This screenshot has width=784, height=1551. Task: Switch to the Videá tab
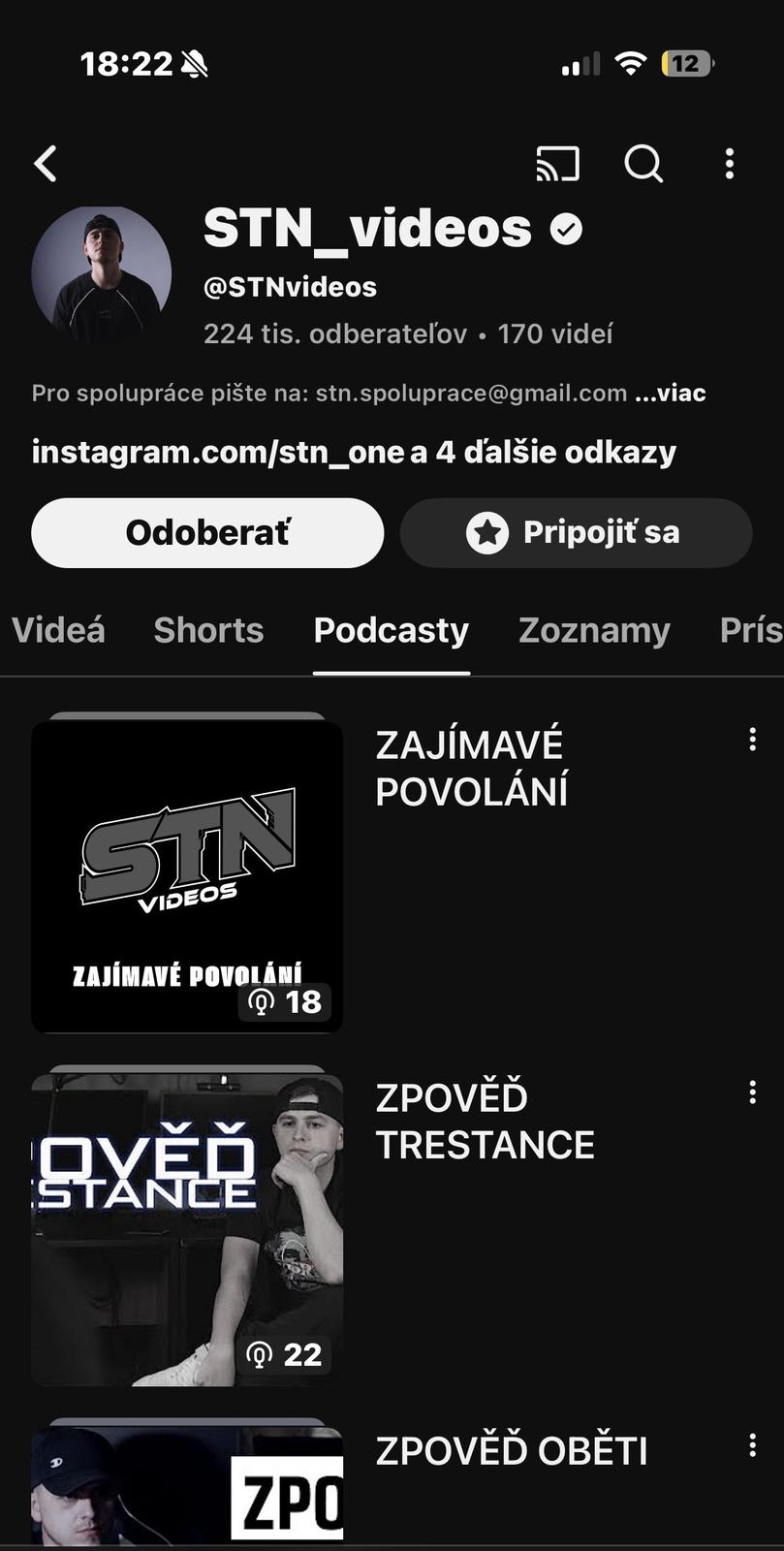[x=58, y=630]
